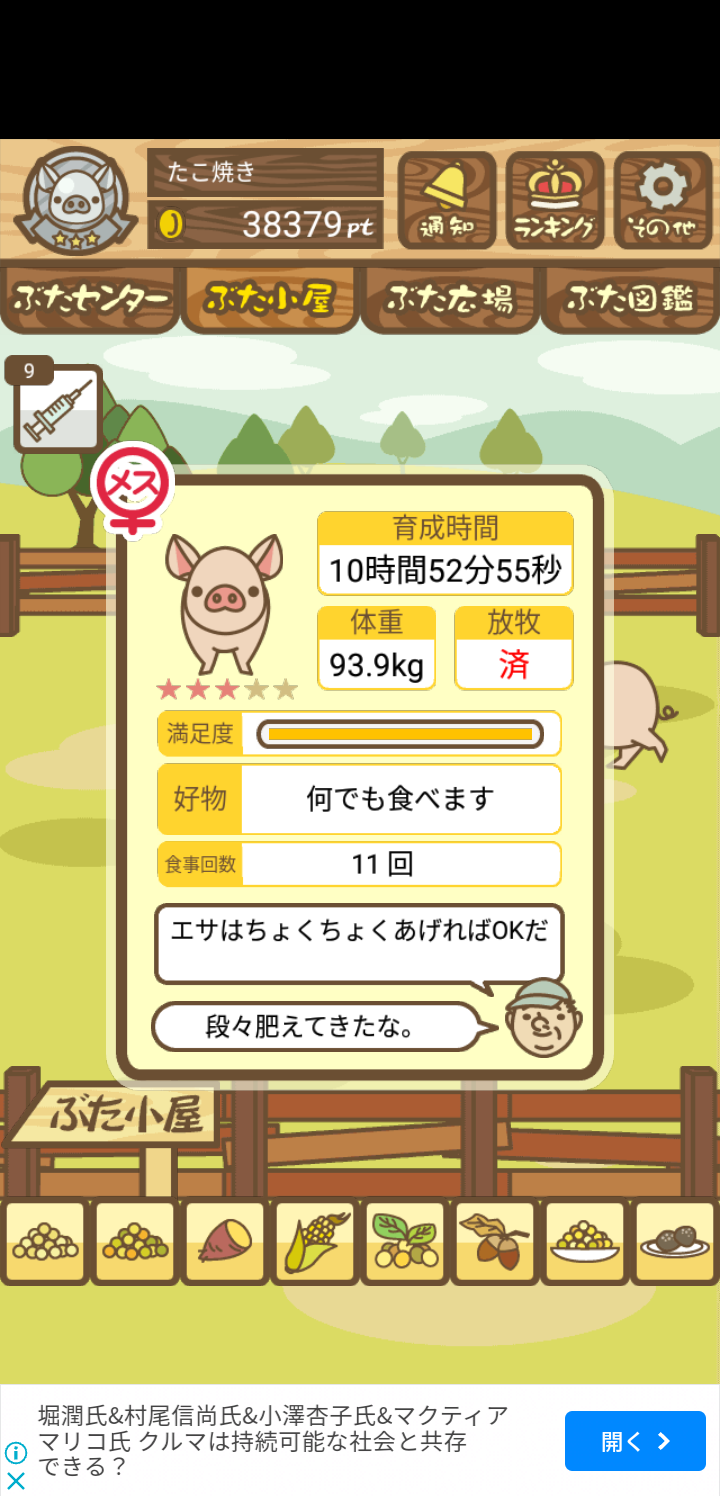
Task: Open the その他 gear menu
Action: [x=662, y=200]
